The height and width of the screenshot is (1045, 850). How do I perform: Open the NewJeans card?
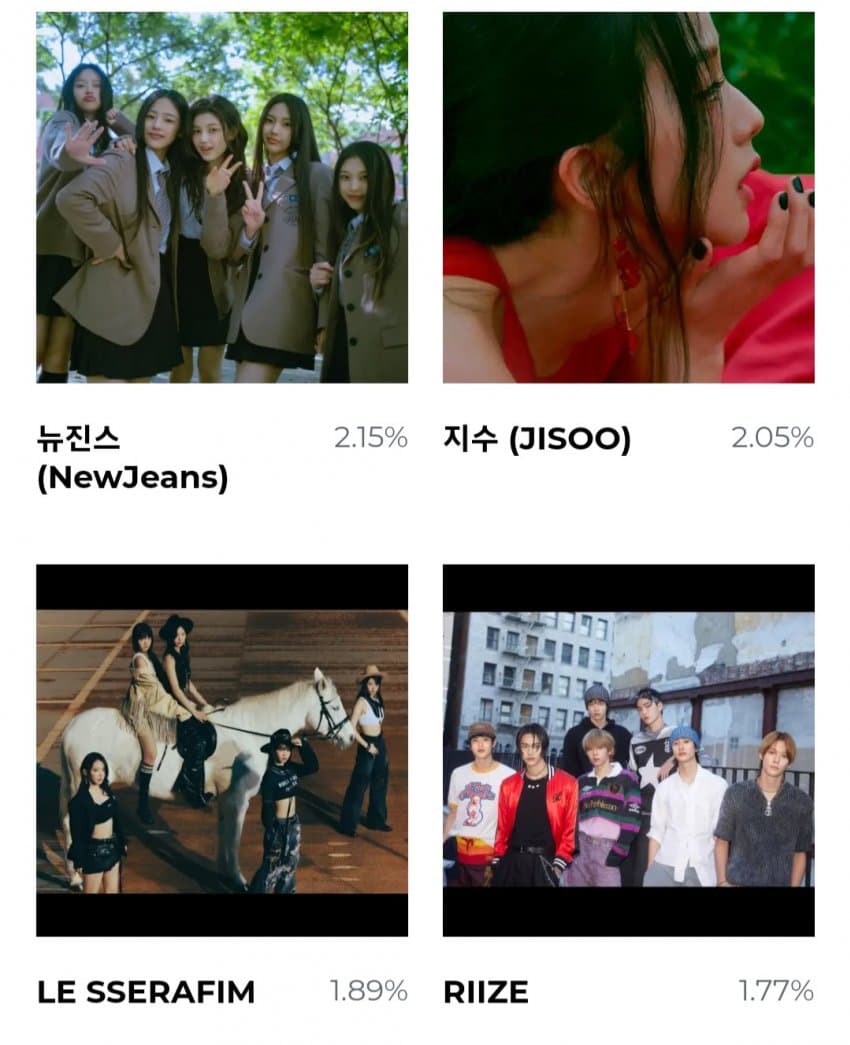(x=222, y=198)
